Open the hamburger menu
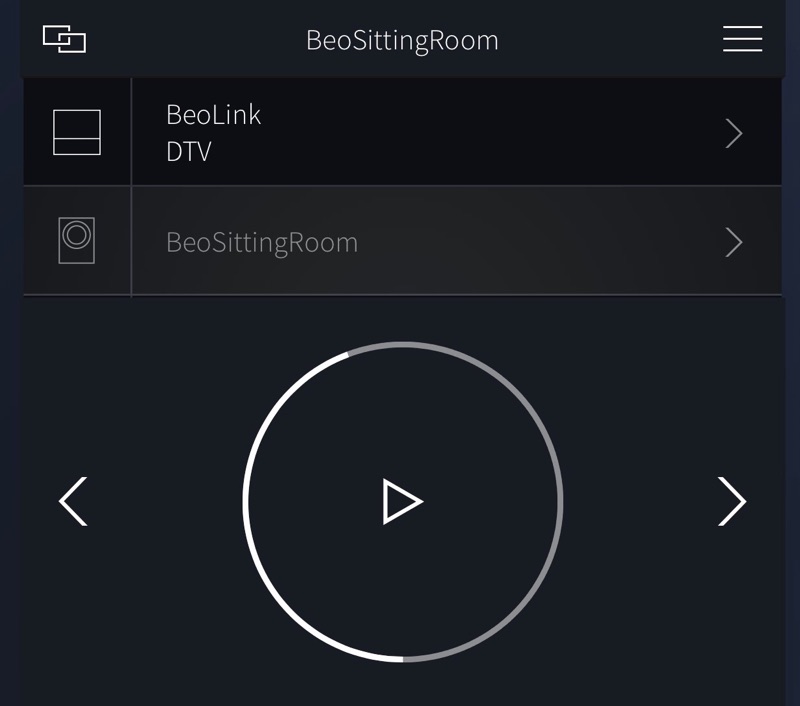The height and width of the screenshot is (706, 800). point(742,39)
